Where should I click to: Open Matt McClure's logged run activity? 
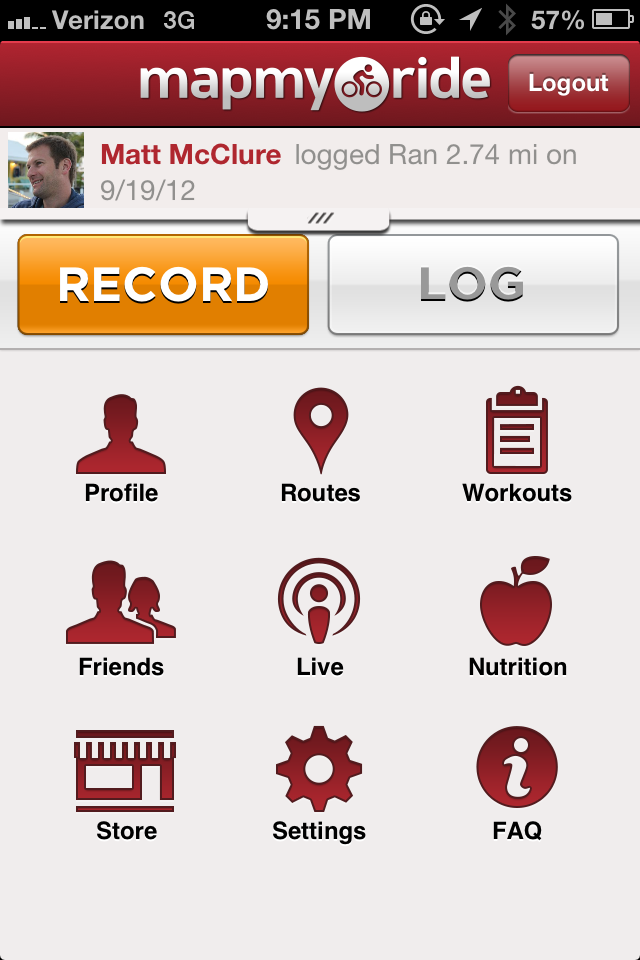point(338,171)
